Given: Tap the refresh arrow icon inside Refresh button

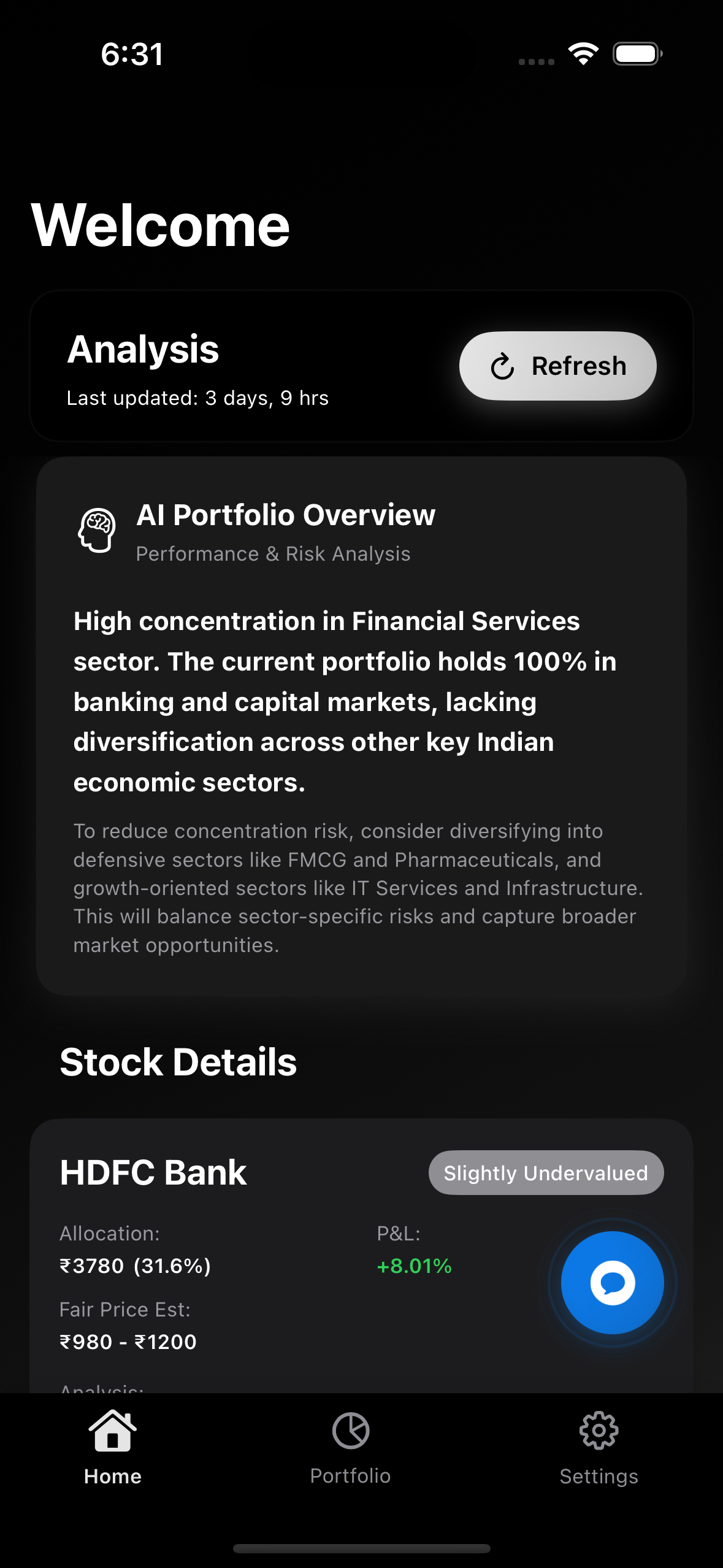Looking at the screenshot, I should coord(502,366).
